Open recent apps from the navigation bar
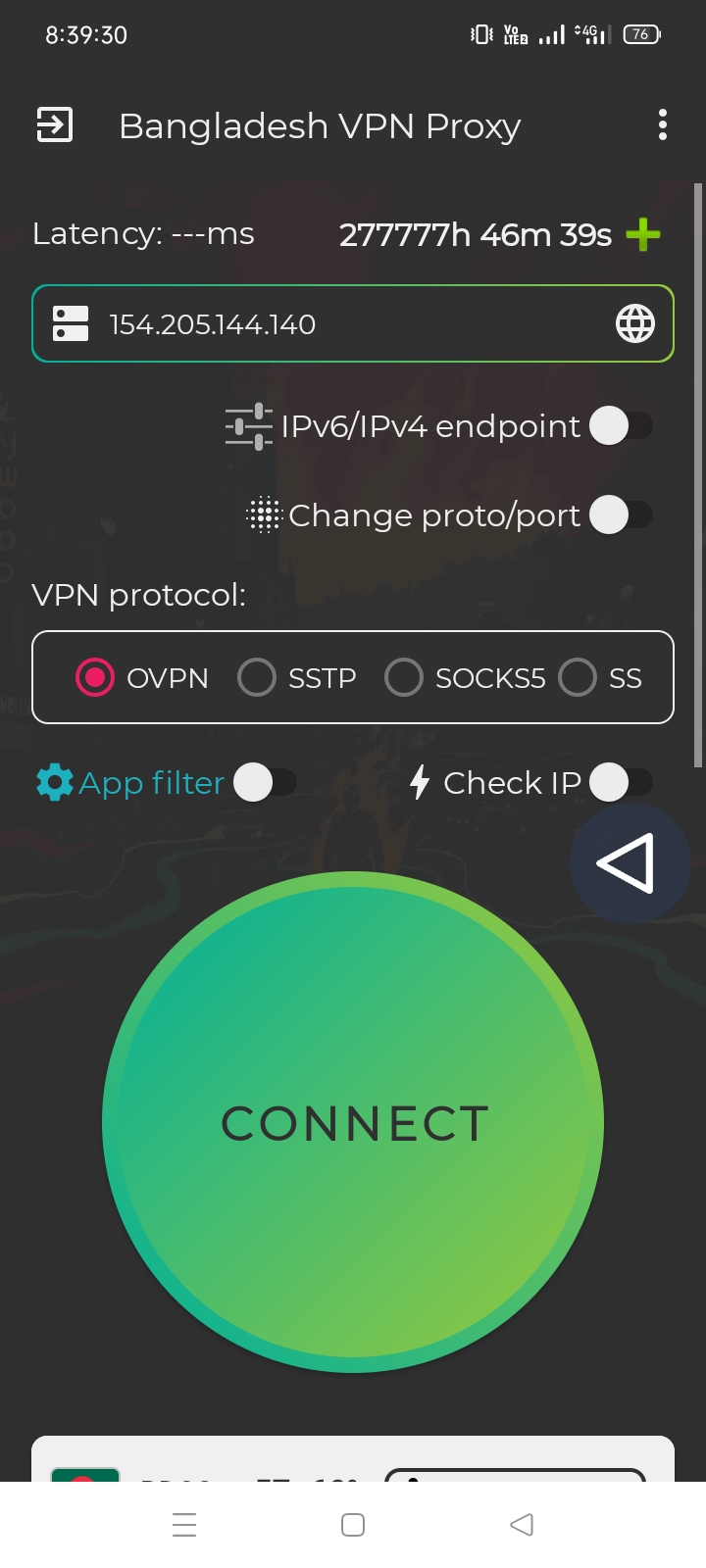Image resolution: width=706 pixels, height=1568 pixels. point(184,1525)
